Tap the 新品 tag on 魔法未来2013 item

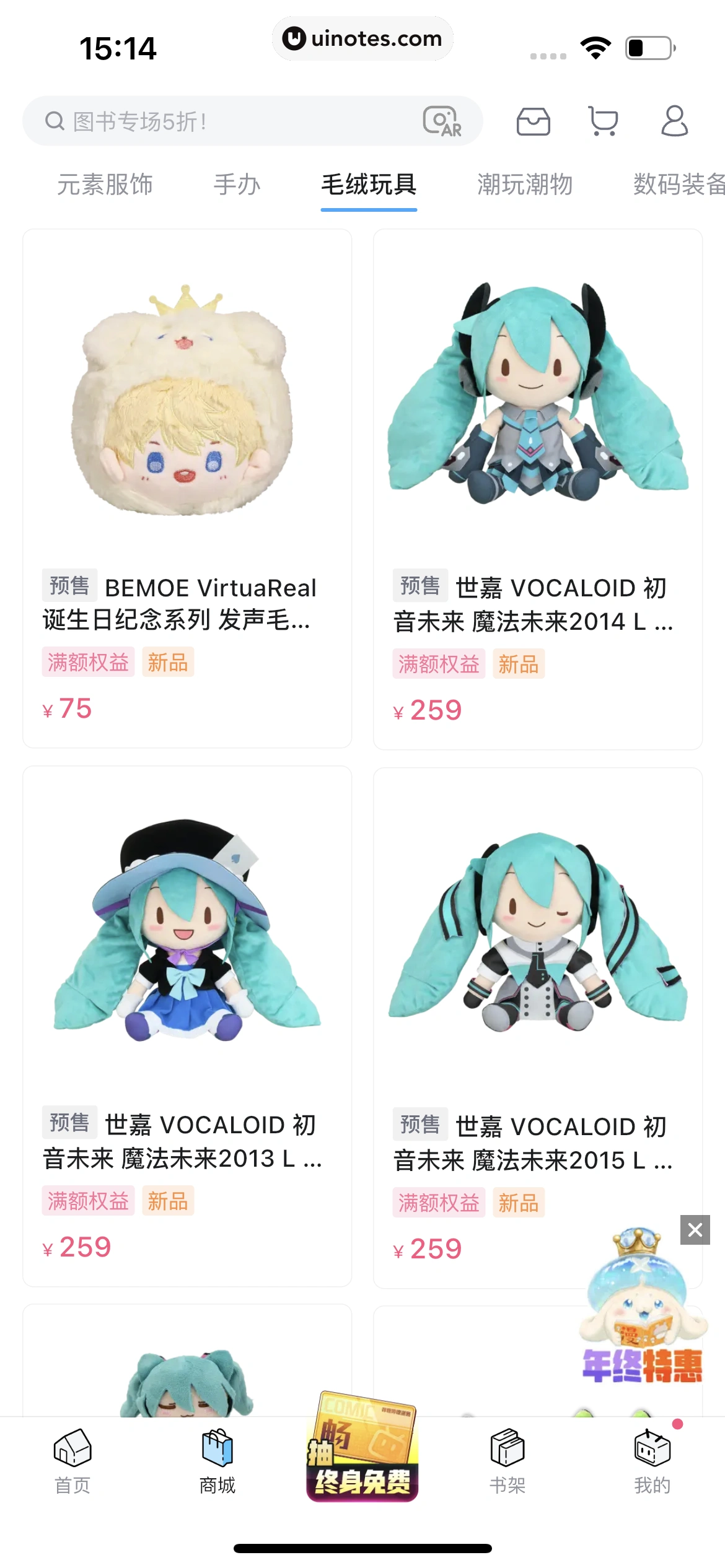tap(168, 1201)
